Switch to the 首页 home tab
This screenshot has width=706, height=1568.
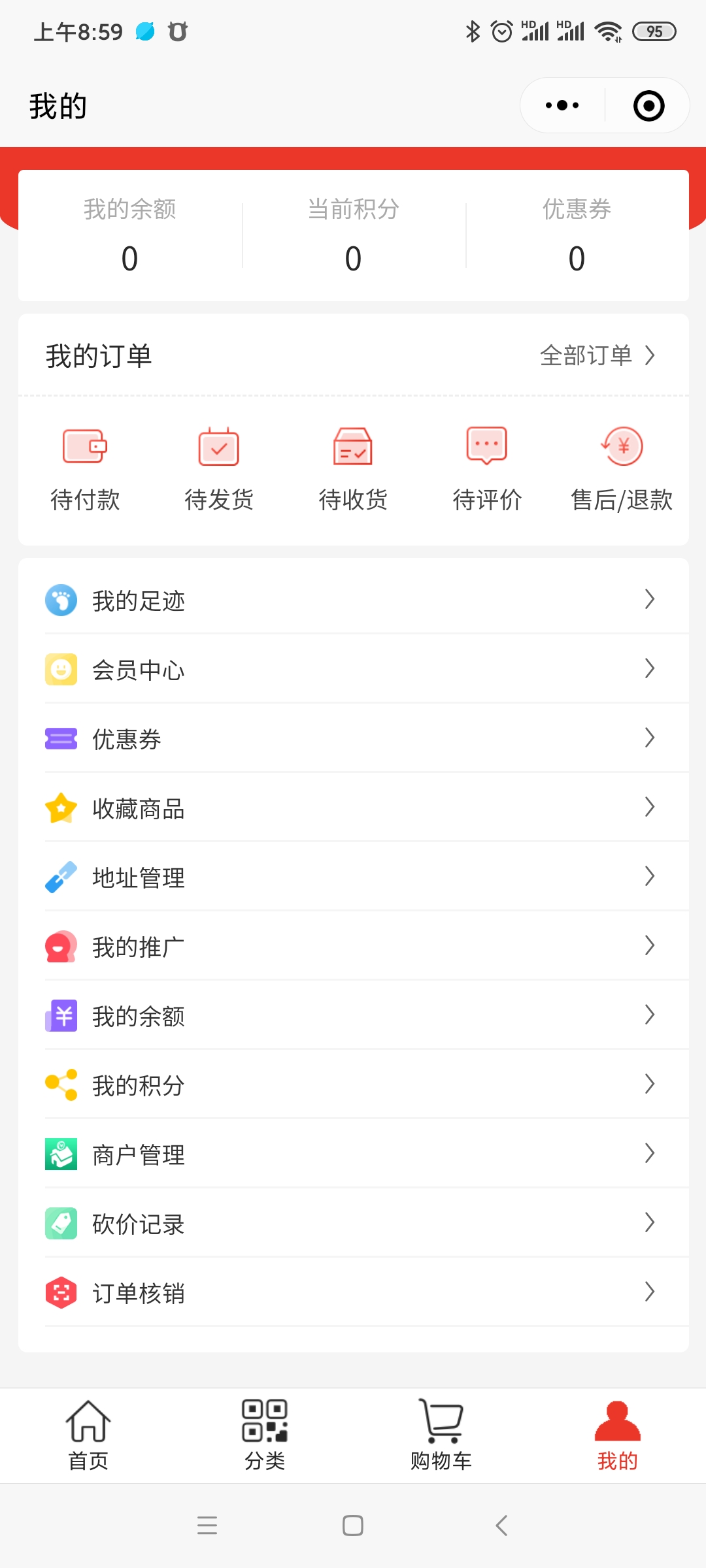(88, 1435)
